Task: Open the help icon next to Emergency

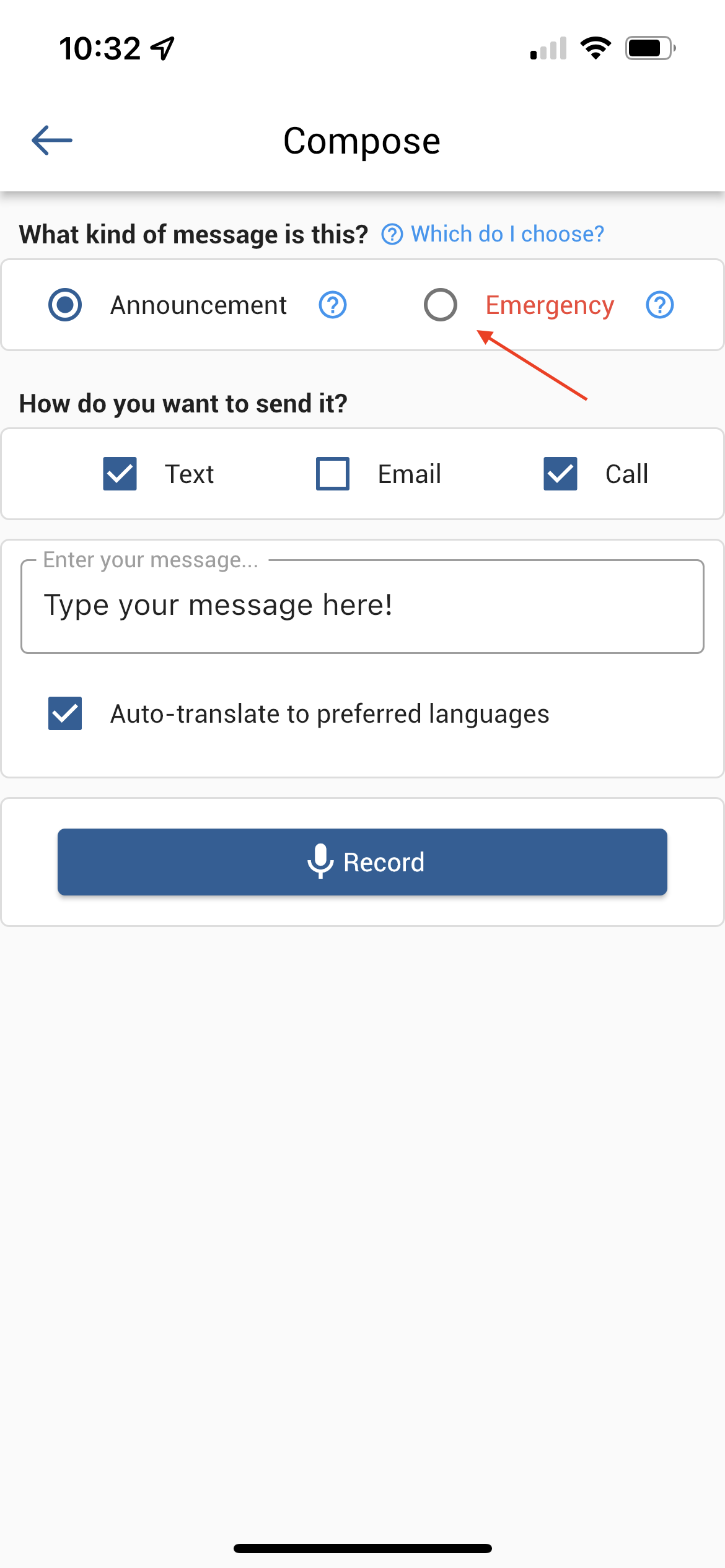Action: point(660,305)
